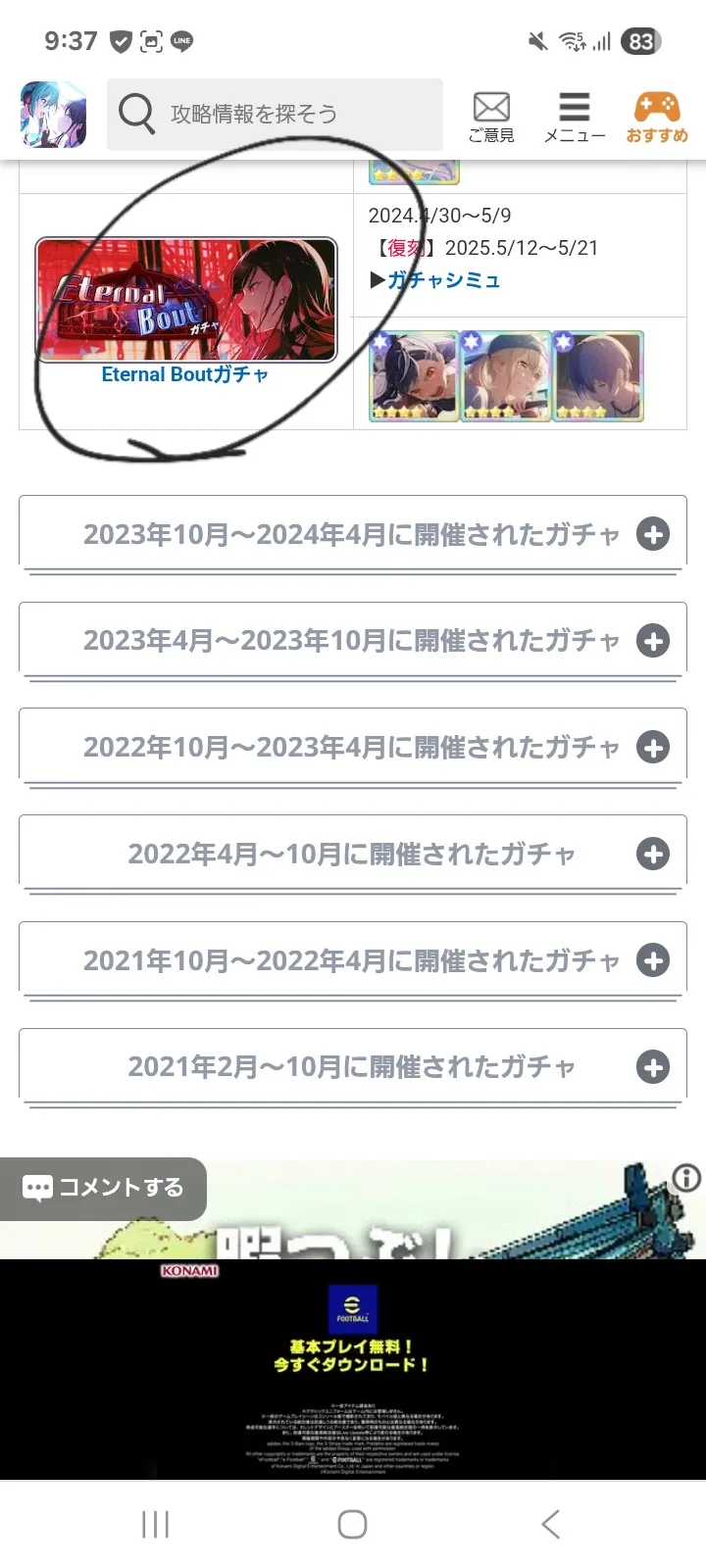The image size is (706, 1568).
Task: Open the ガチャシミュ simulator link
Action: 443,280
